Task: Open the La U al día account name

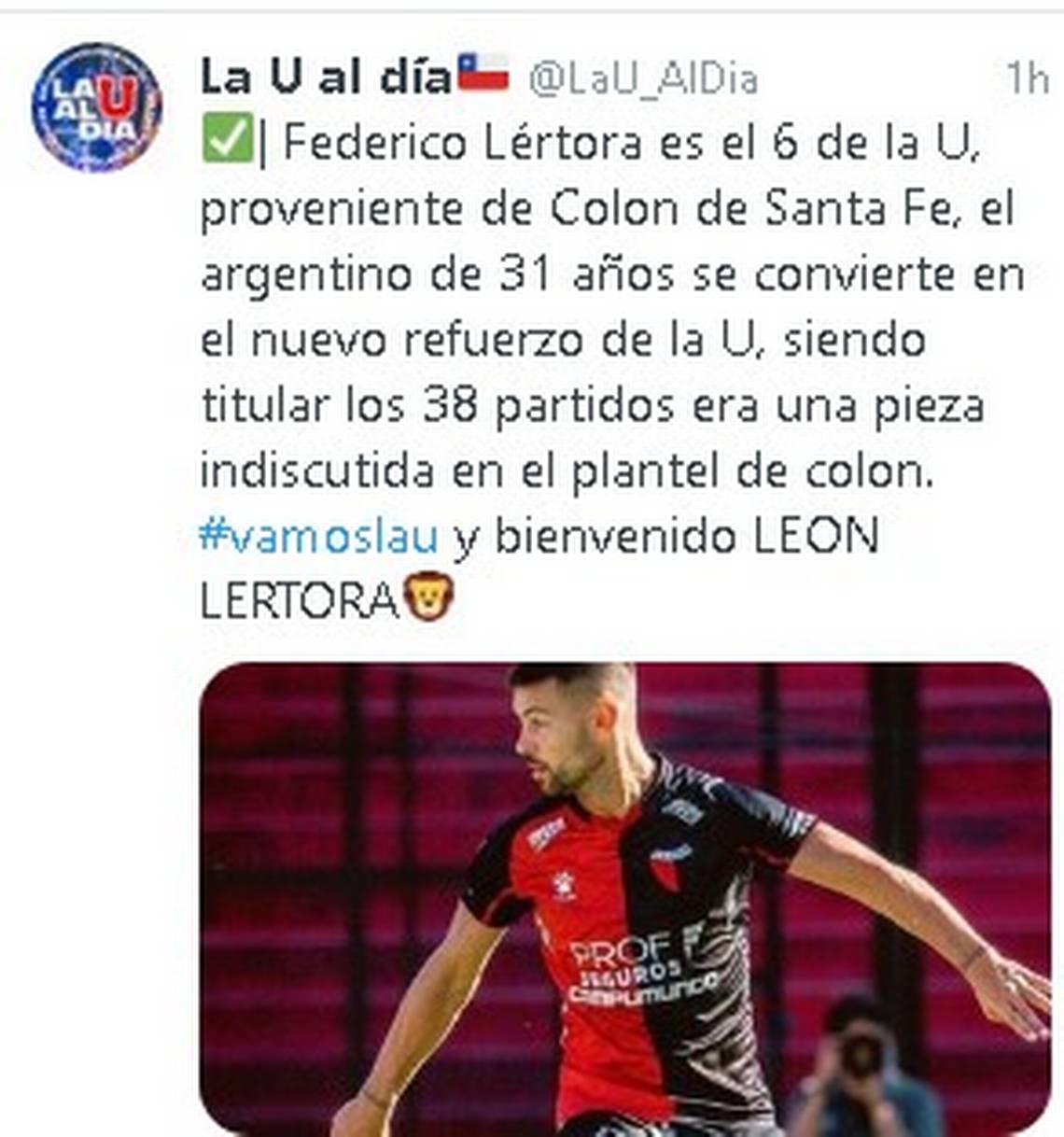Action: click(x=326, y=77)
